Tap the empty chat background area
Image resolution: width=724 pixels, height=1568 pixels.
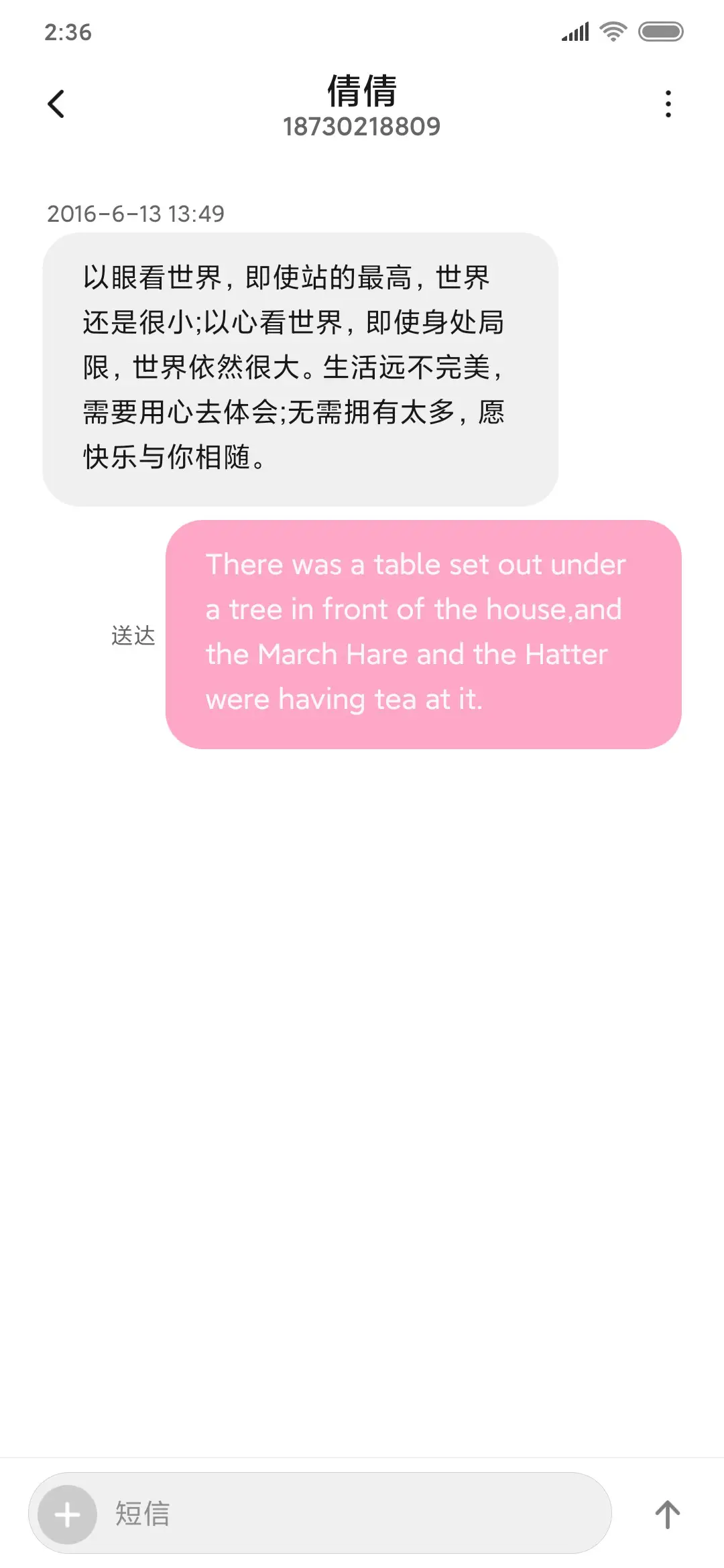(x=362, y=1072)
